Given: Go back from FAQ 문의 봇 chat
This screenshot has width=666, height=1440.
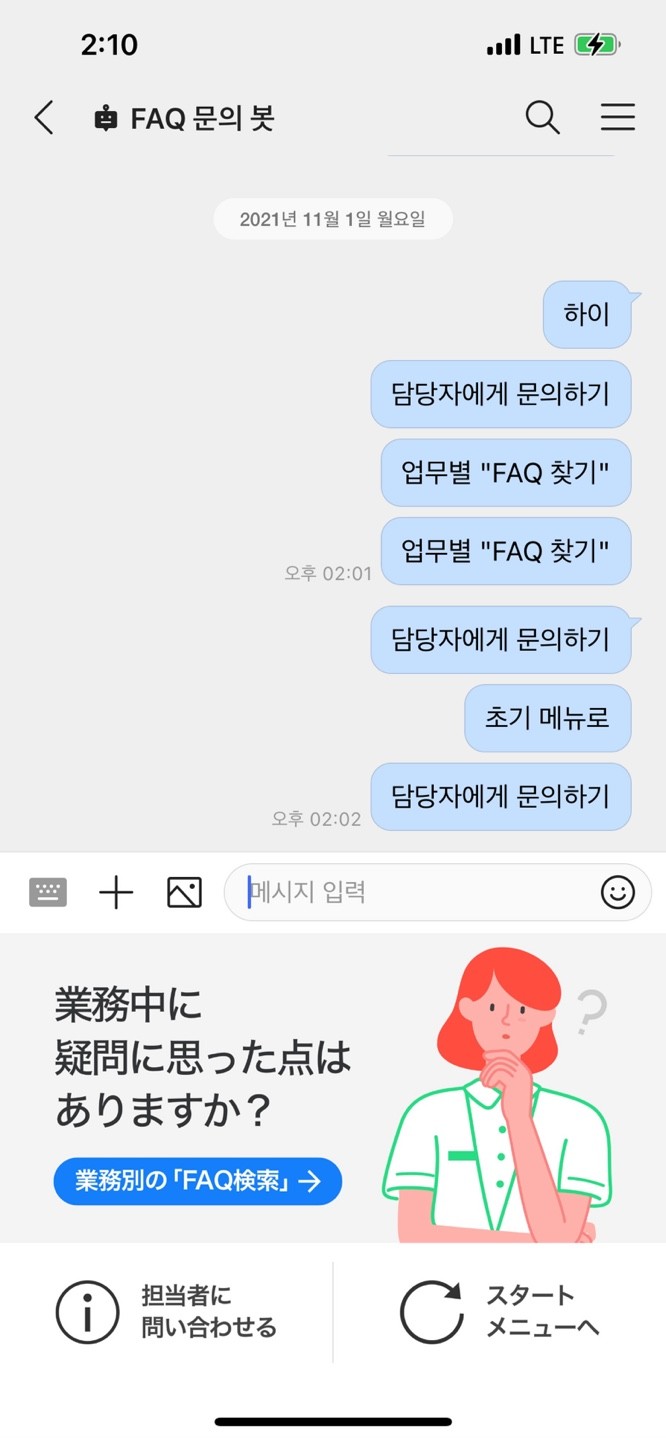Looking at the screenshot, I should click(44, 118).
